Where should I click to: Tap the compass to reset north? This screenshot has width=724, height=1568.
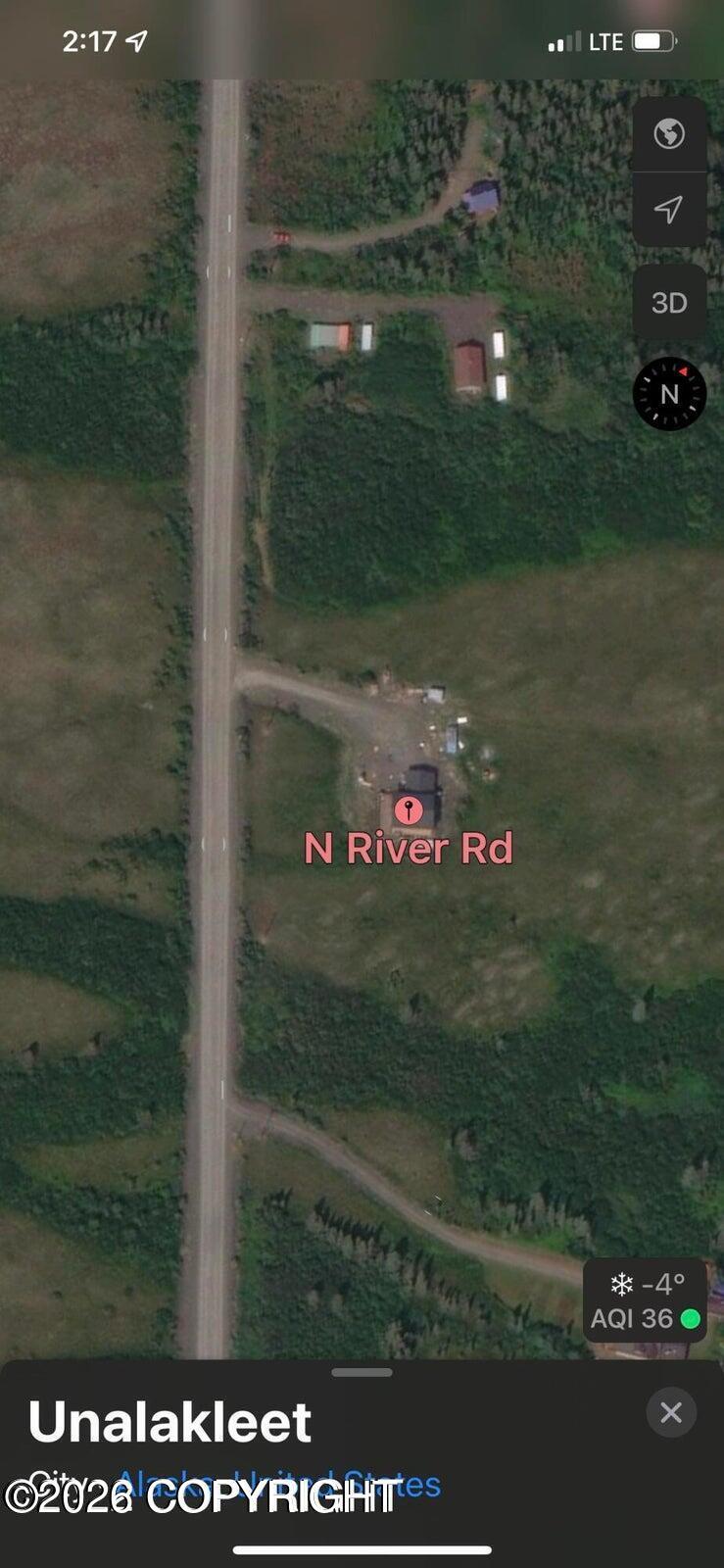[x=669, y=394]
